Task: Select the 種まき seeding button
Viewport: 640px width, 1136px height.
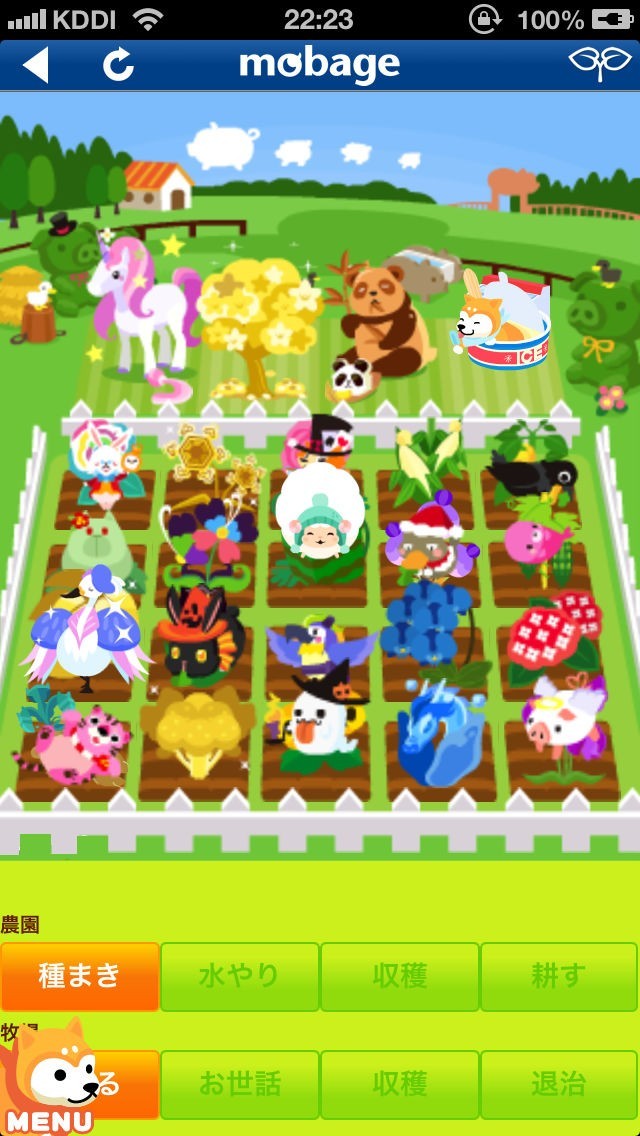Action: tap(80, 976)
